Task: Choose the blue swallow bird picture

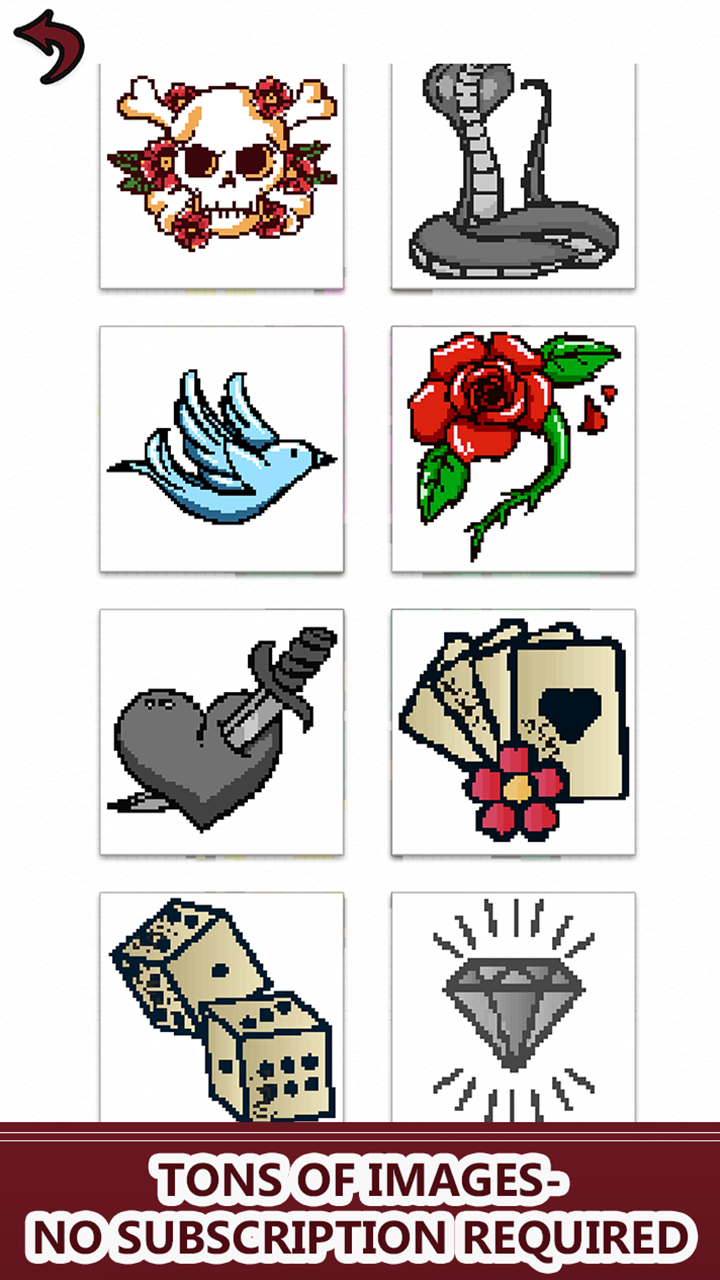Action: pyautogui.click(x=222, y=449)
